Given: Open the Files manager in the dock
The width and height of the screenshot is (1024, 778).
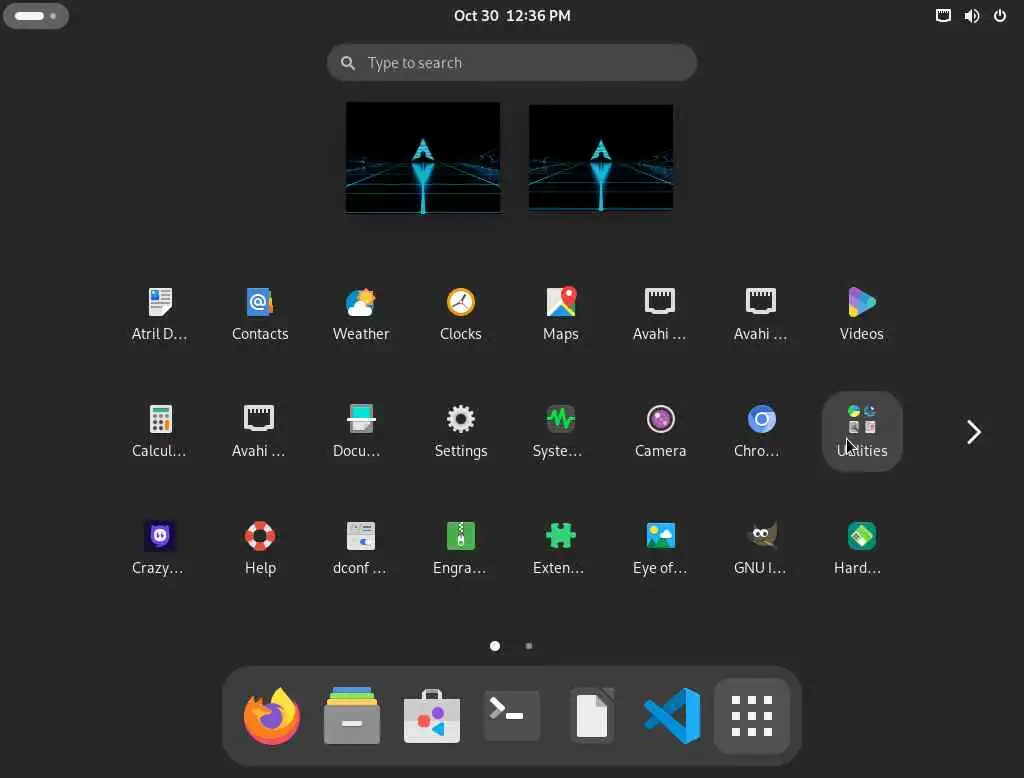Looking at the screenshot, I should coord(352,716).
